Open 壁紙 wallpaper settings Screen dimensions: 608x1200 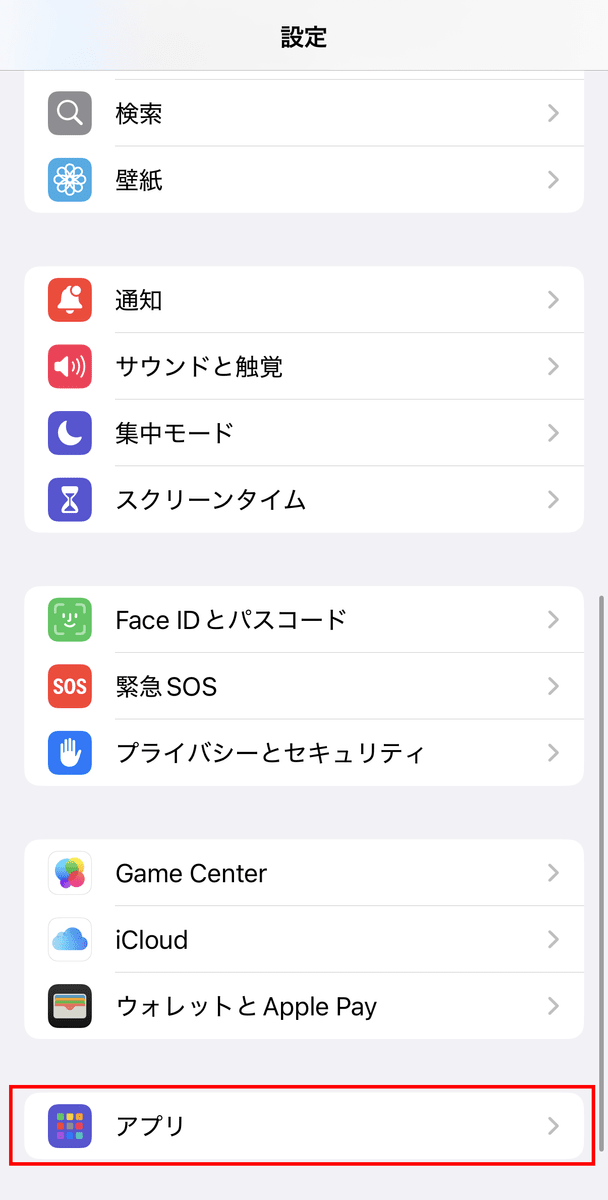click(x=303, y=180)
